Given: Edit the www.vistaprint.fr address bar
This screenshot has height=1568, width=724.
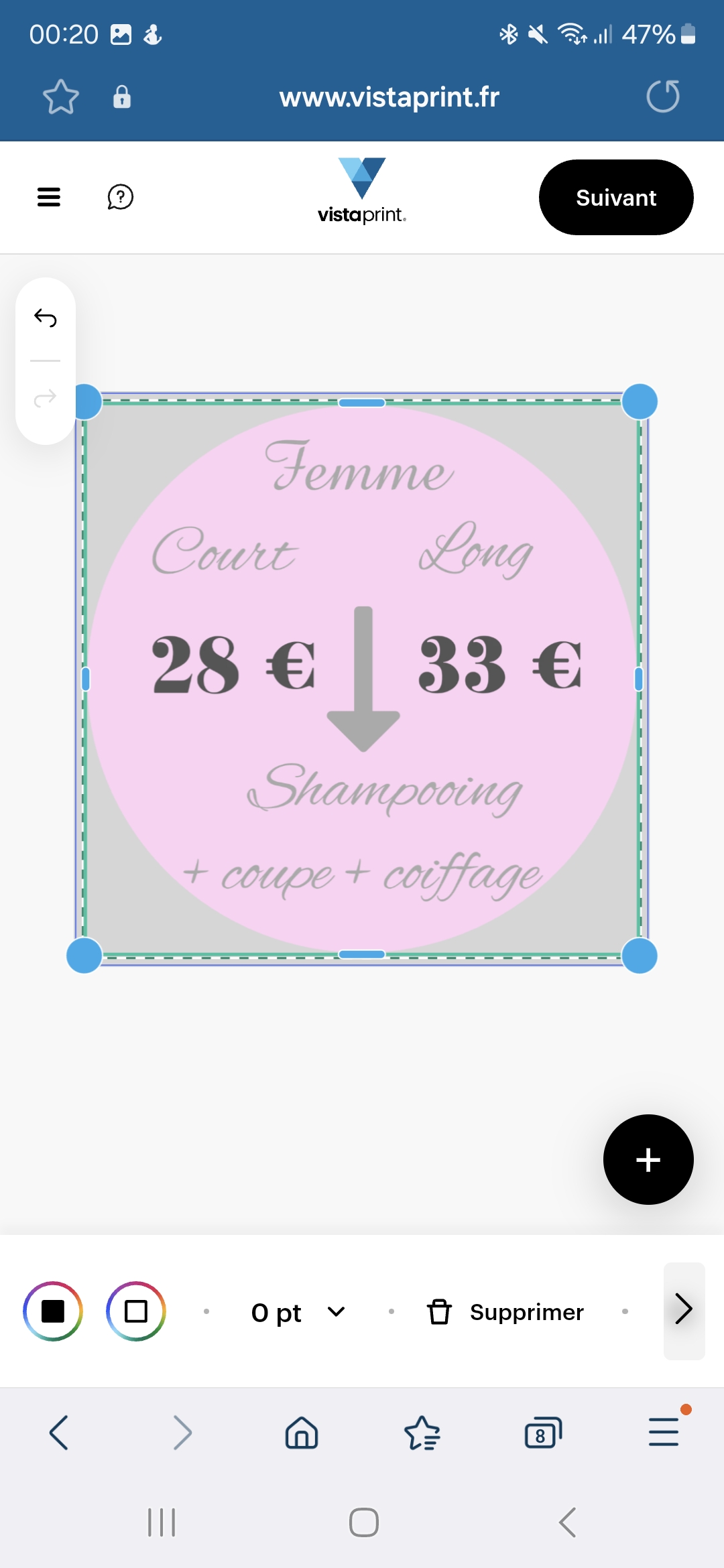Looking at the screenshot, I should coord(389,97).
